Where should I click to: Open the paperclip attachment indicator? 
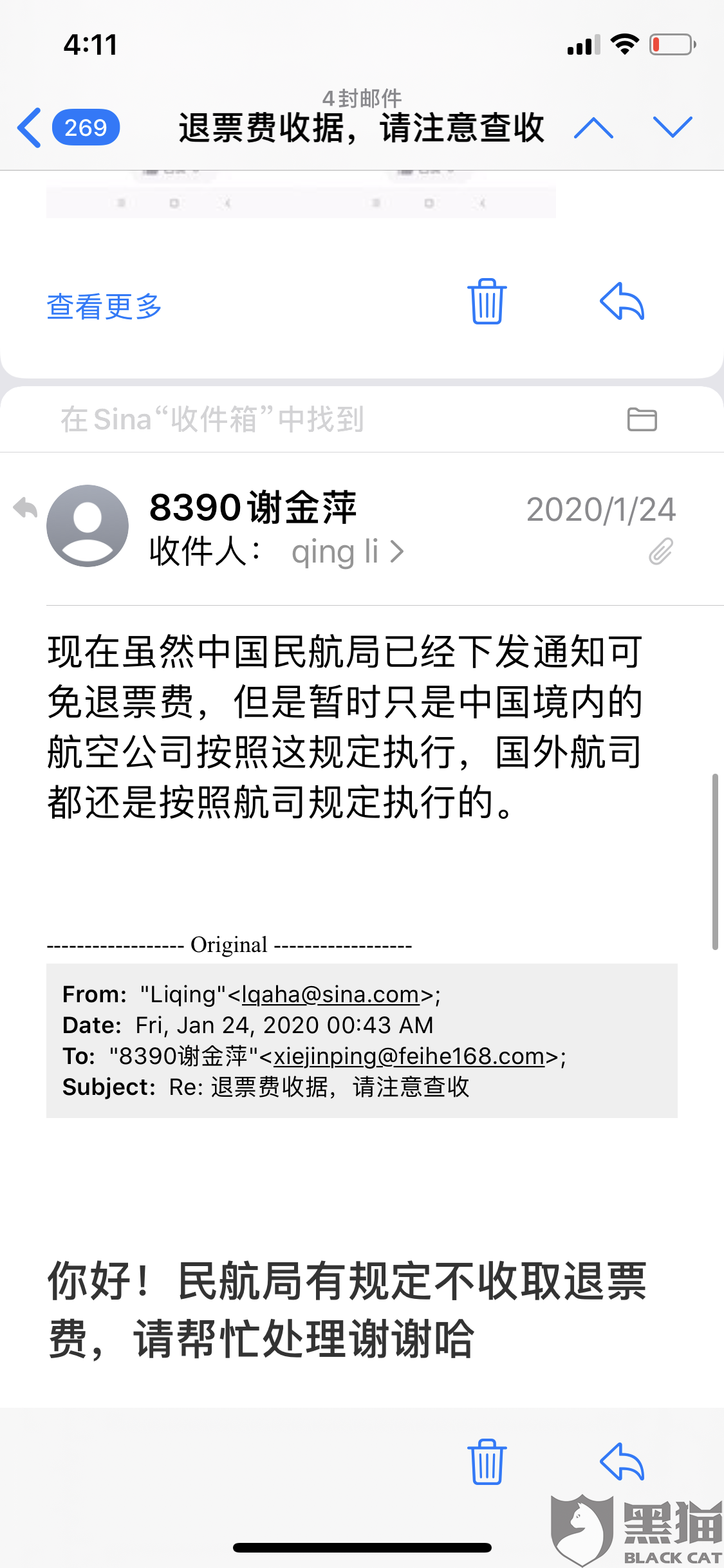pos(661,552)
